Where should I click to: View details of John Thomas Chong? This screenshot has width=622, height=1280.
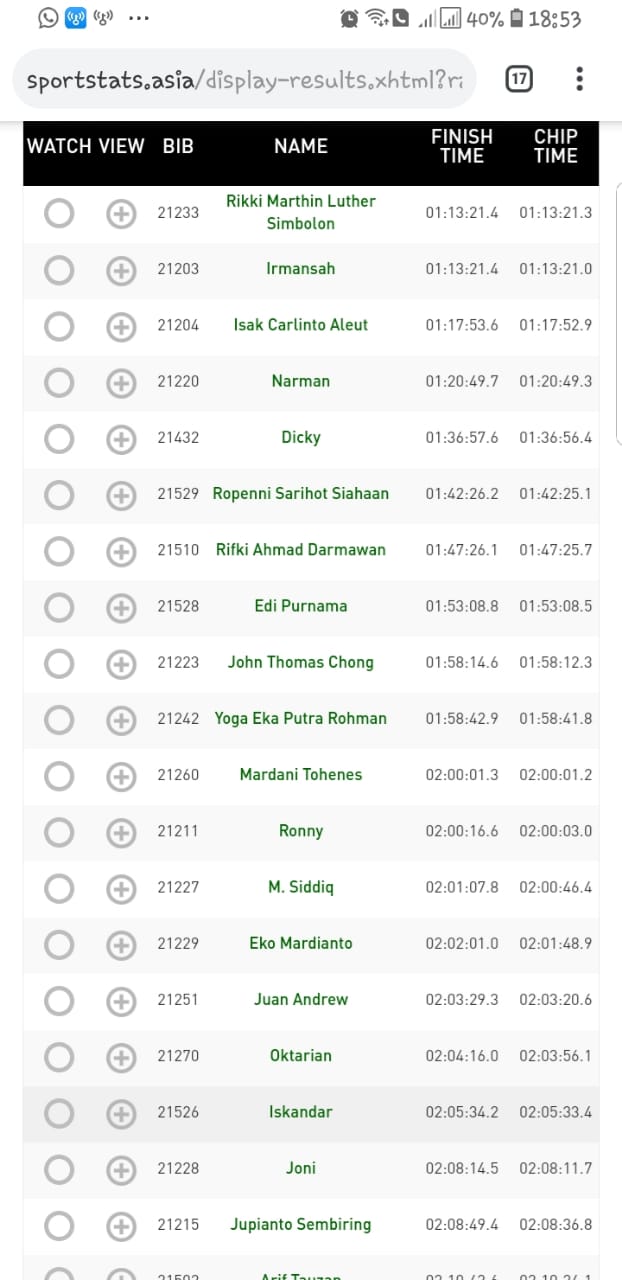pos(121,663)
